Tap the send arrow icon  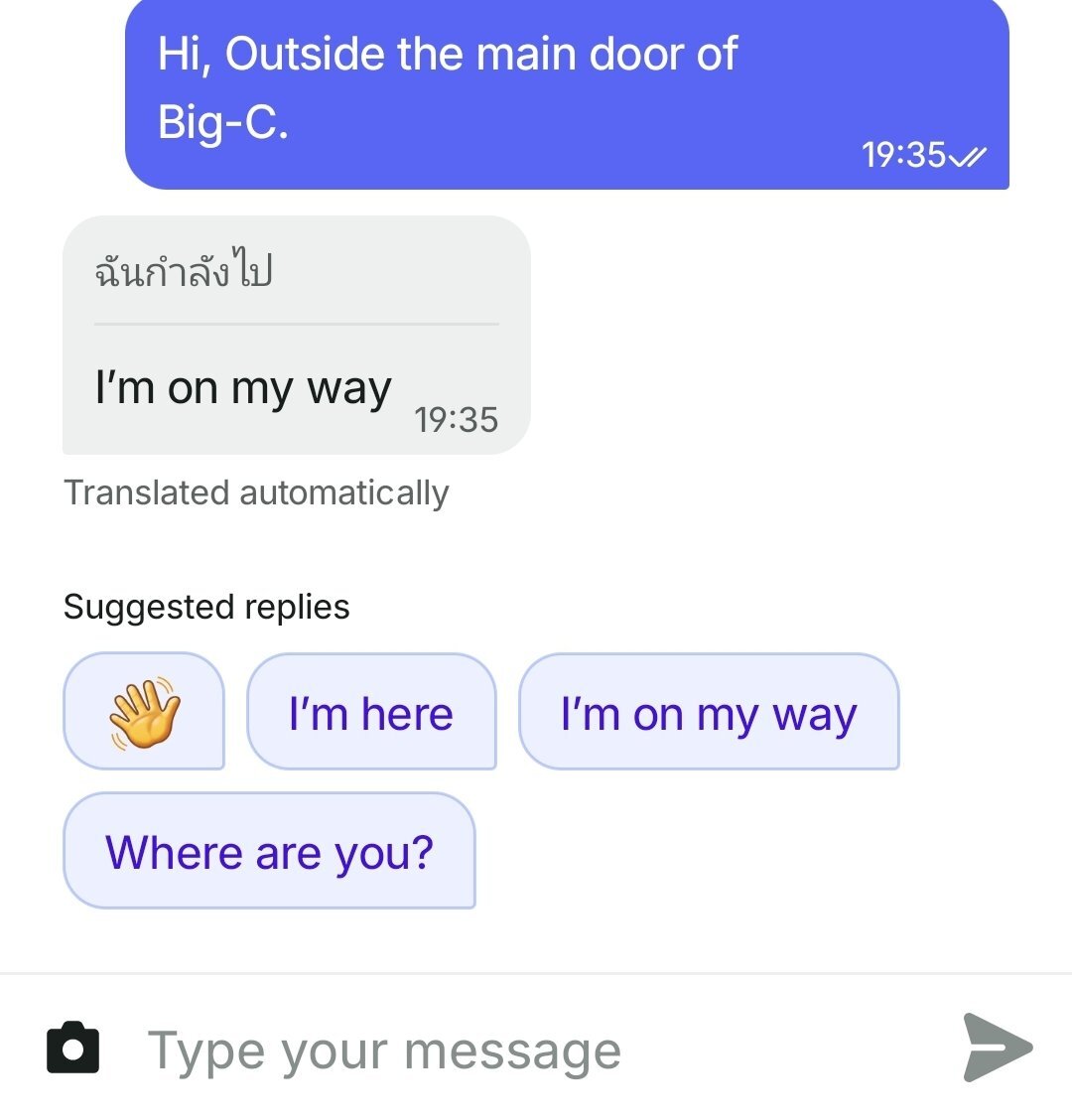pos(998,1047)
